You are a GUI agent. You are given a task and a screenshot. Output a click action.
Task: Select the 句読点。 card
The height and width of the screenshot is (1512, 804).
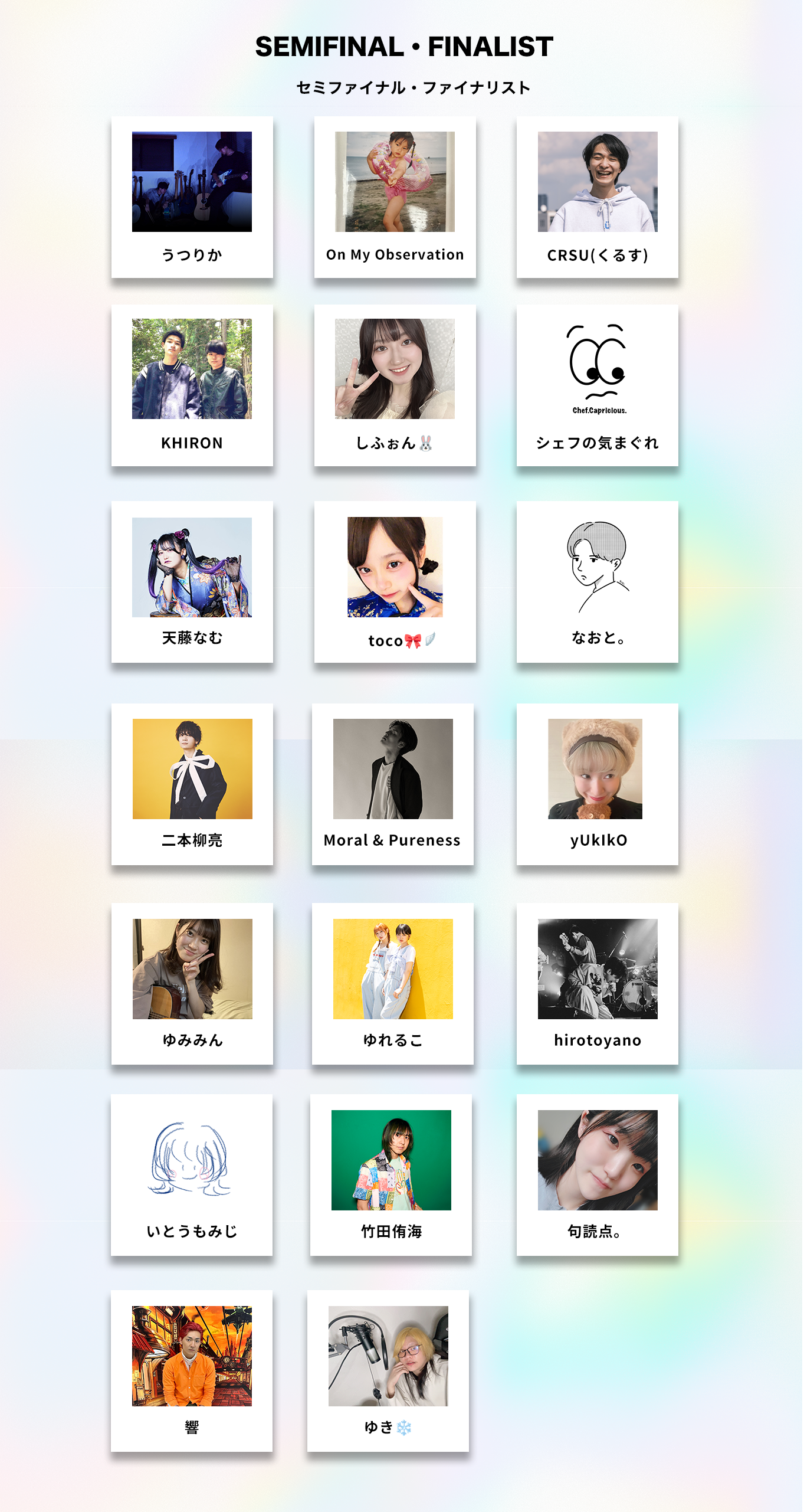(x=597, y=1174)
